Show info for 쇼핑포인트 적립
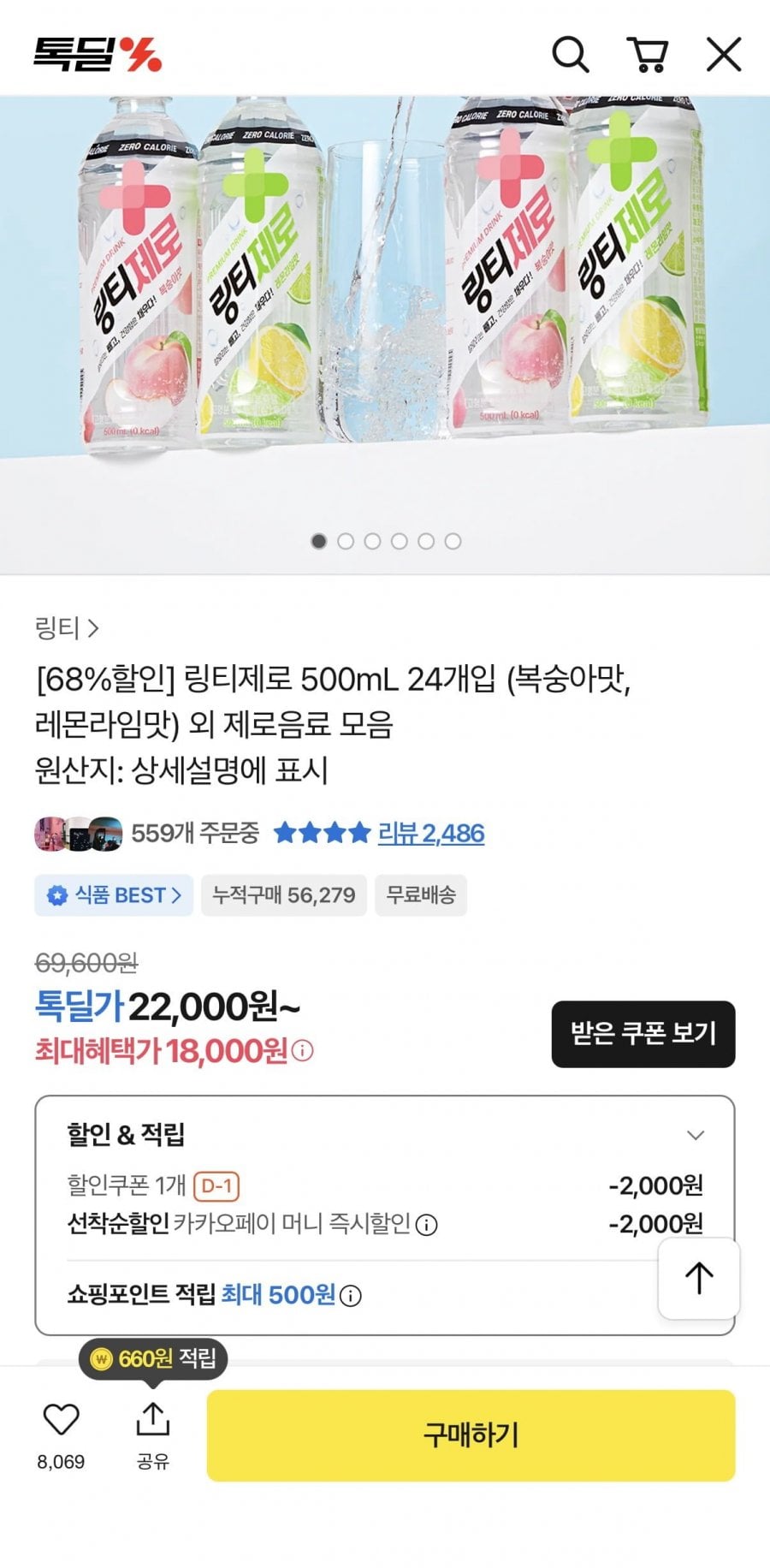Screen dimensions: 770x1568 [x=351, y=1296]
